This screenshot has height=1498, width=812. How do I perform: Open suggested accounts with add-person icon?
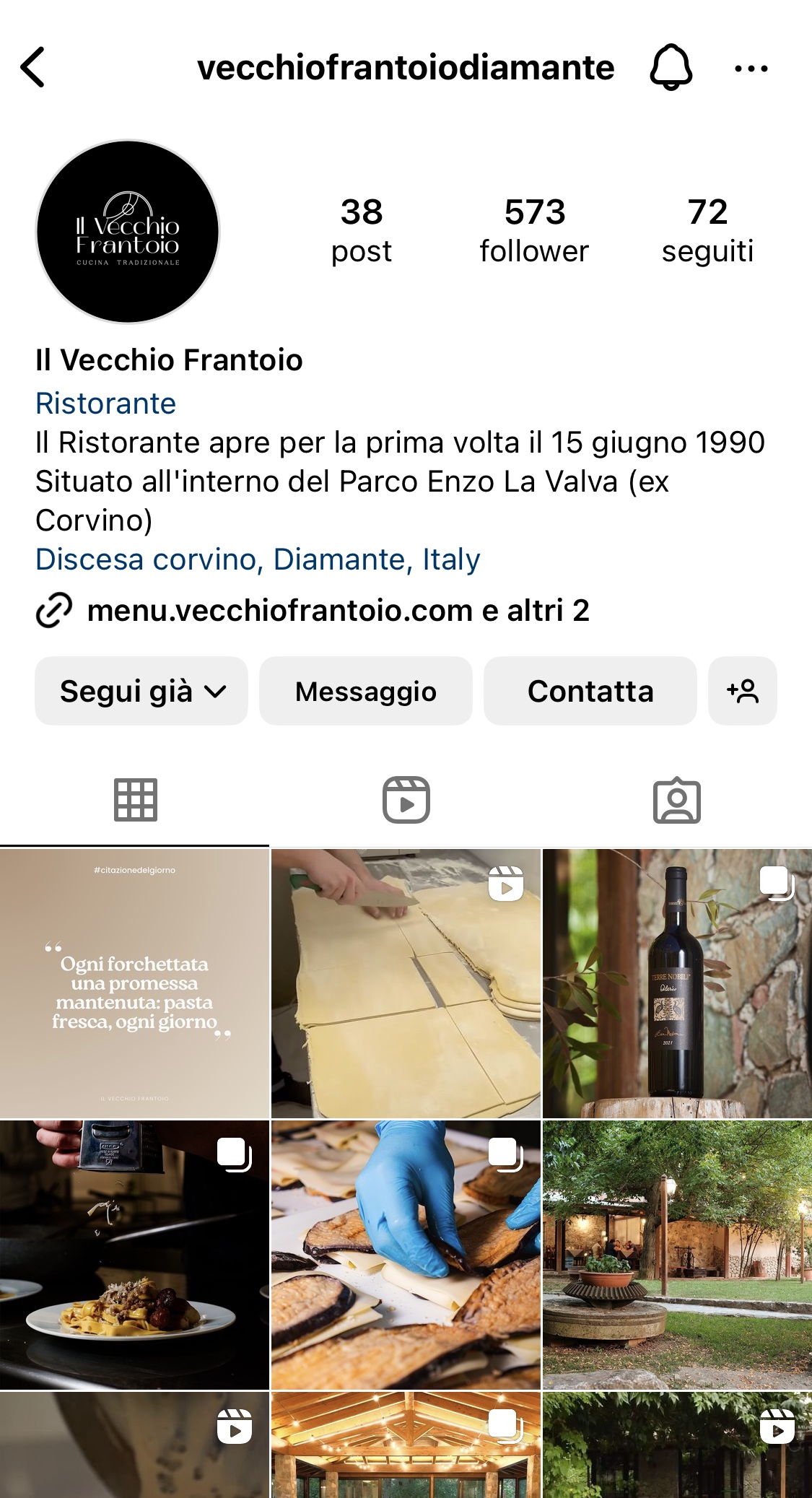click(x=743, y=691)
